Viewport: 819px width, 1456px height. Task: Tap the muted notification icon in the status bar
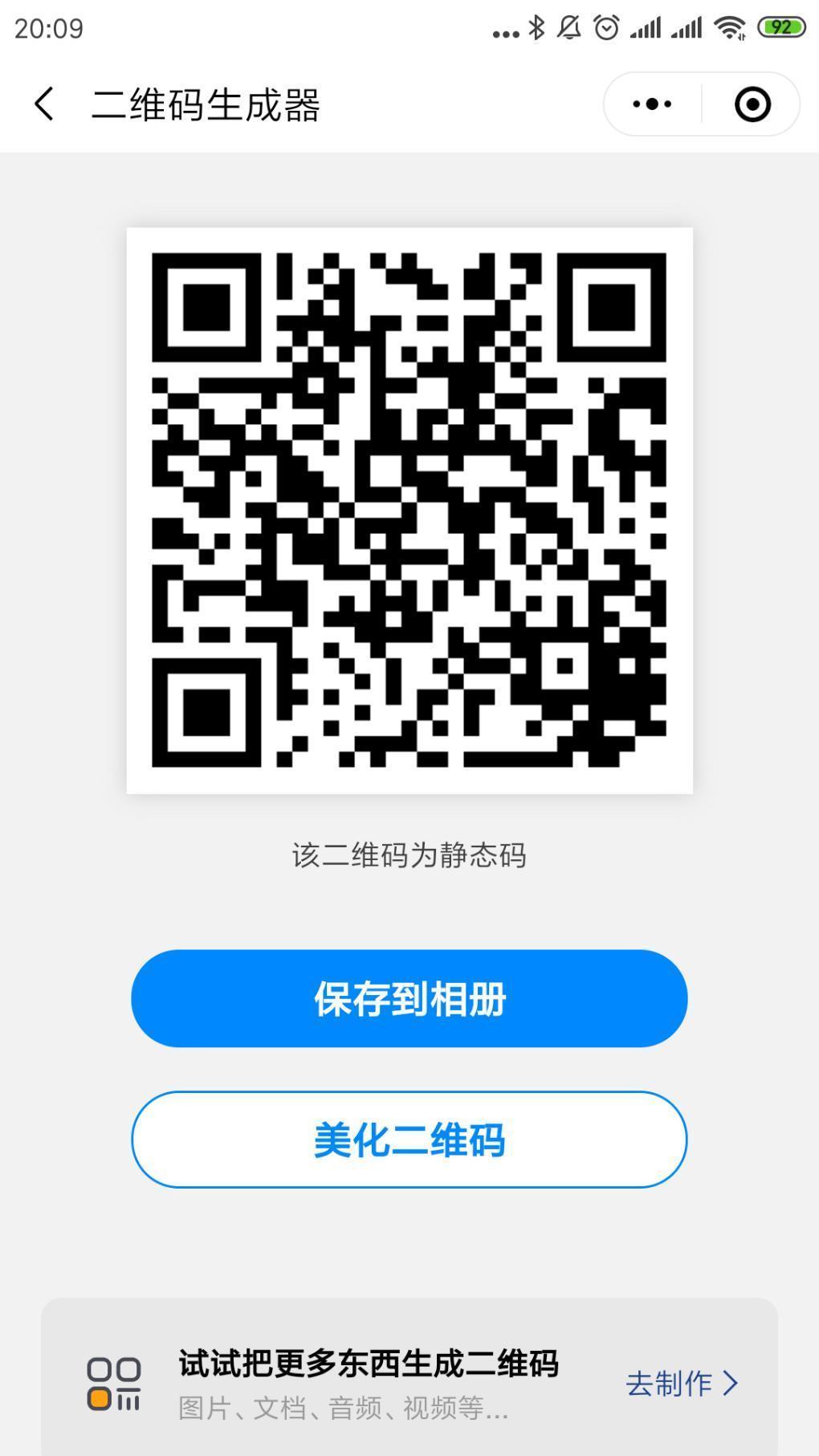[x=568, y=26]
